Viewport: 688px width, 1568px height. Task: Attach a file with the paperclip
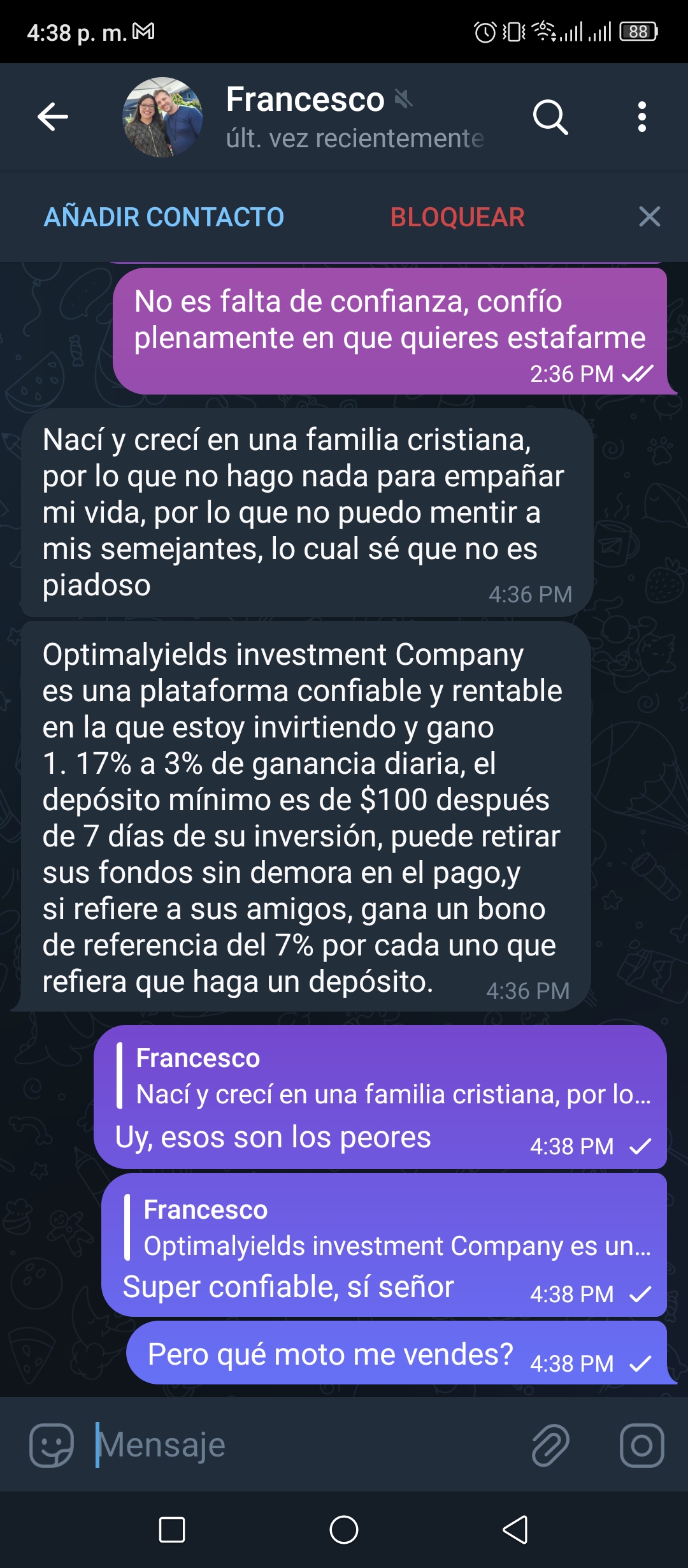click(x=550, y=1445)
